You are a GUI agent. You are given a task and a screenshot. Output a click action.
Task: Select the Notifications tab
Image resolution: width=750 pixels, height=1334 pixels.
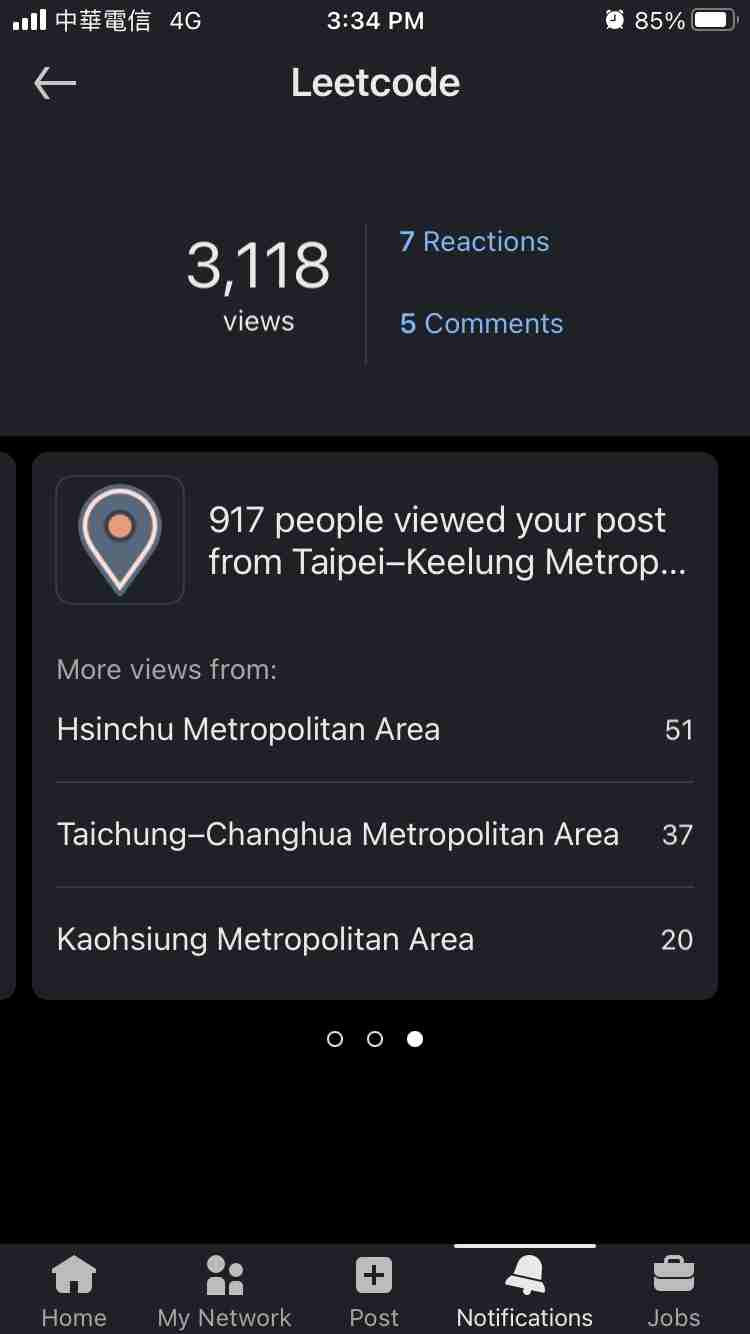click(524, 1291)
